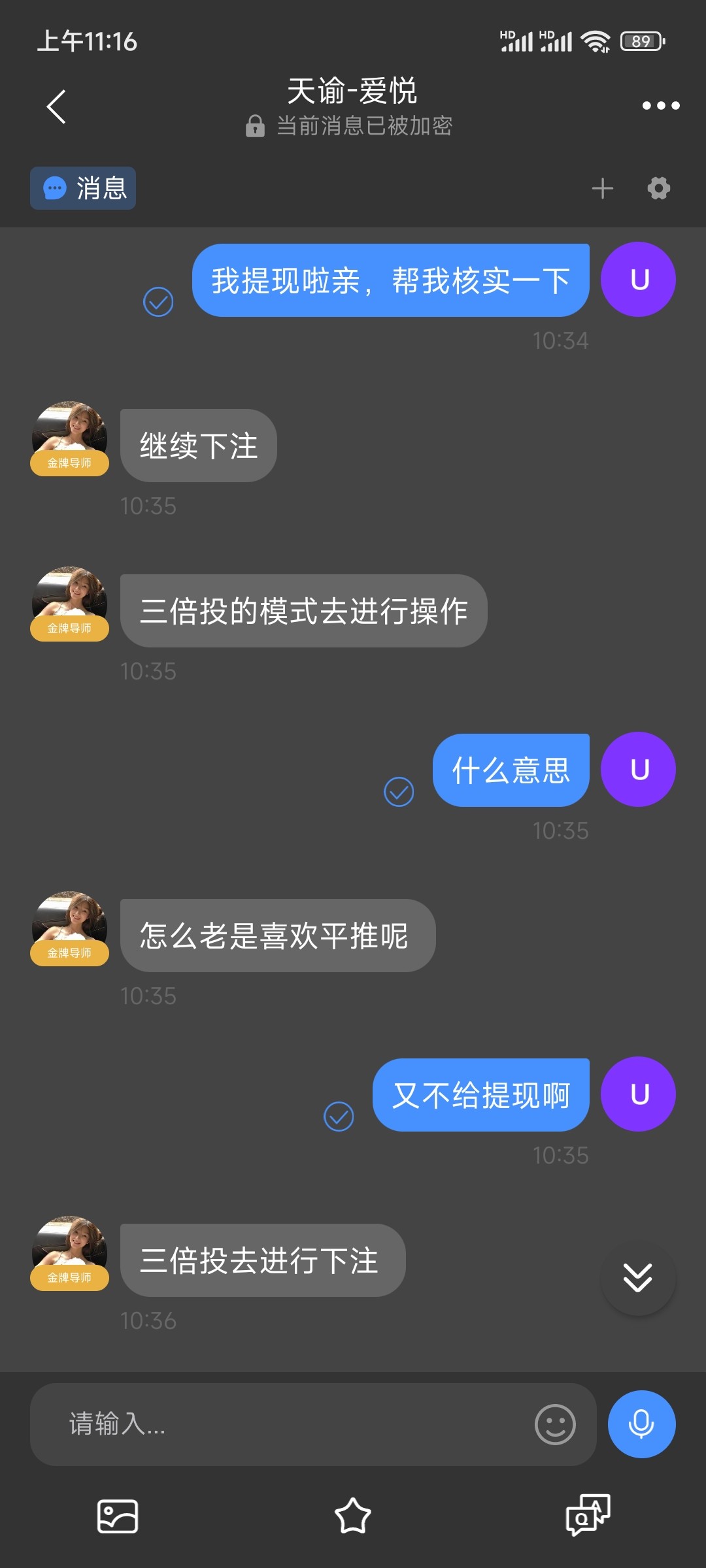
Task: Open chat settings via the gear icon
Action: (x=658, y=188)
